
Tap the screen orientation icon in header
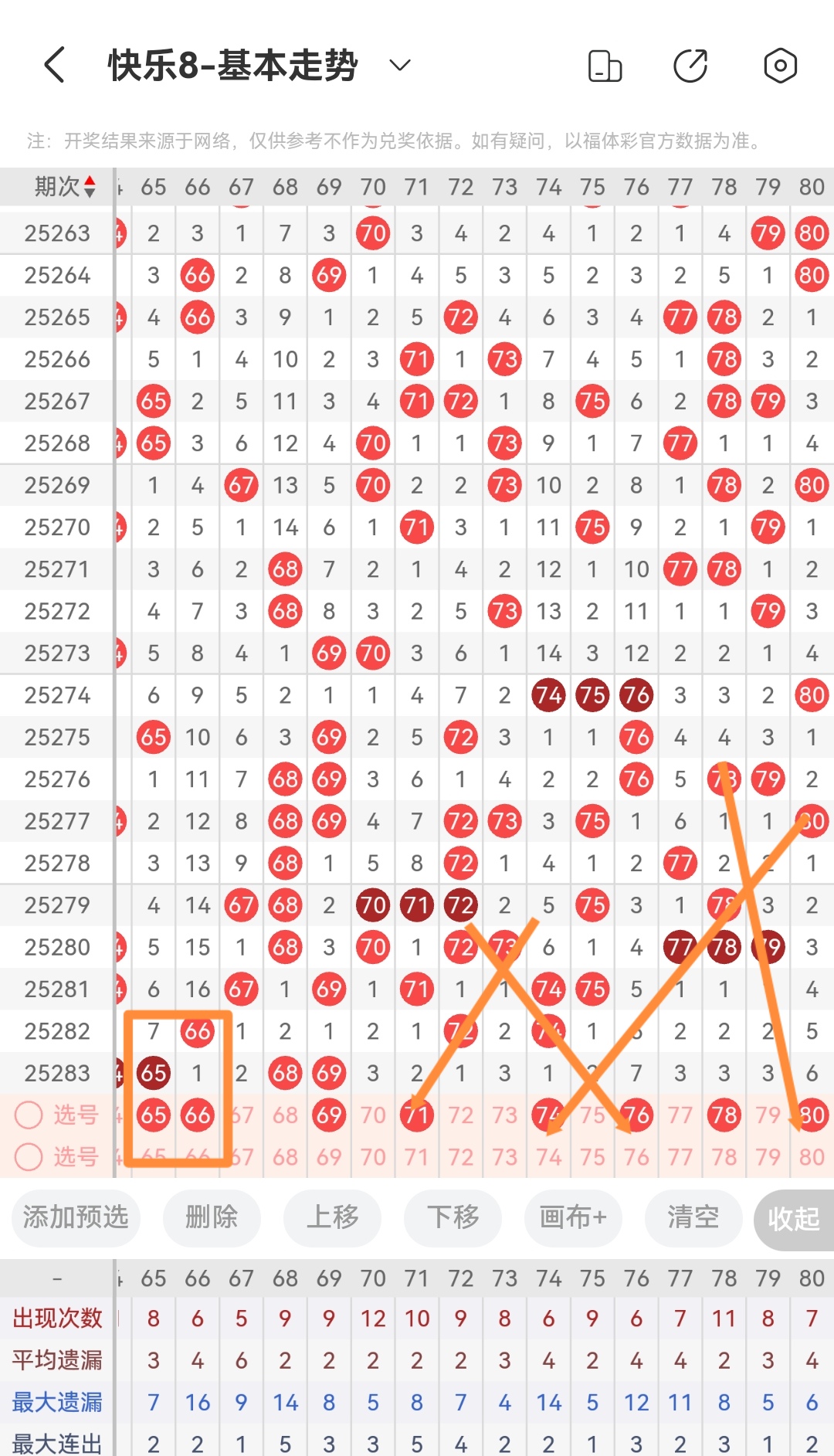(605, 66)
